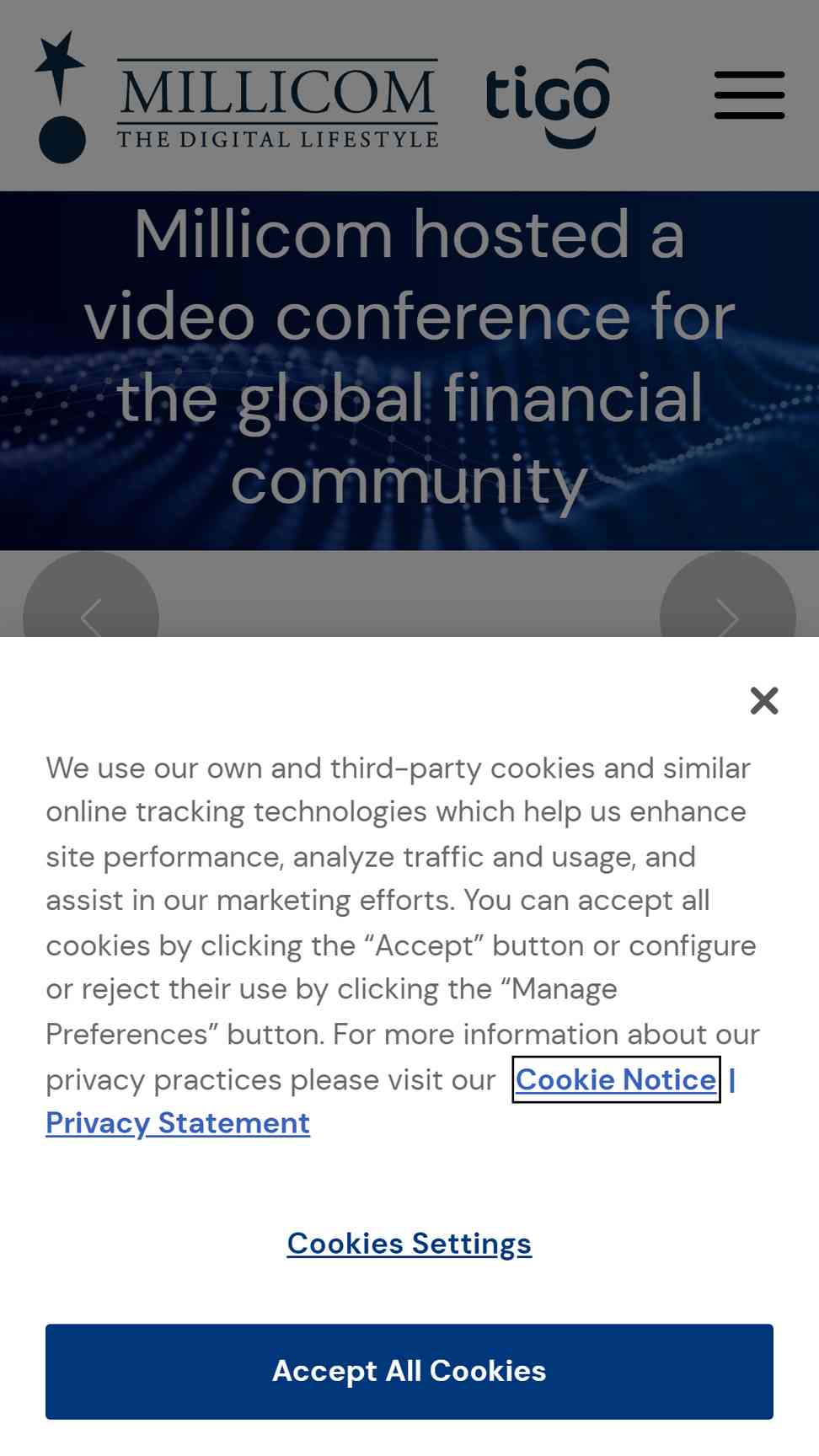This screenshot has width=819, height=1456.
Task: Open Cookies Settings
Action: pyautogui.click(x=409, y=1244)
